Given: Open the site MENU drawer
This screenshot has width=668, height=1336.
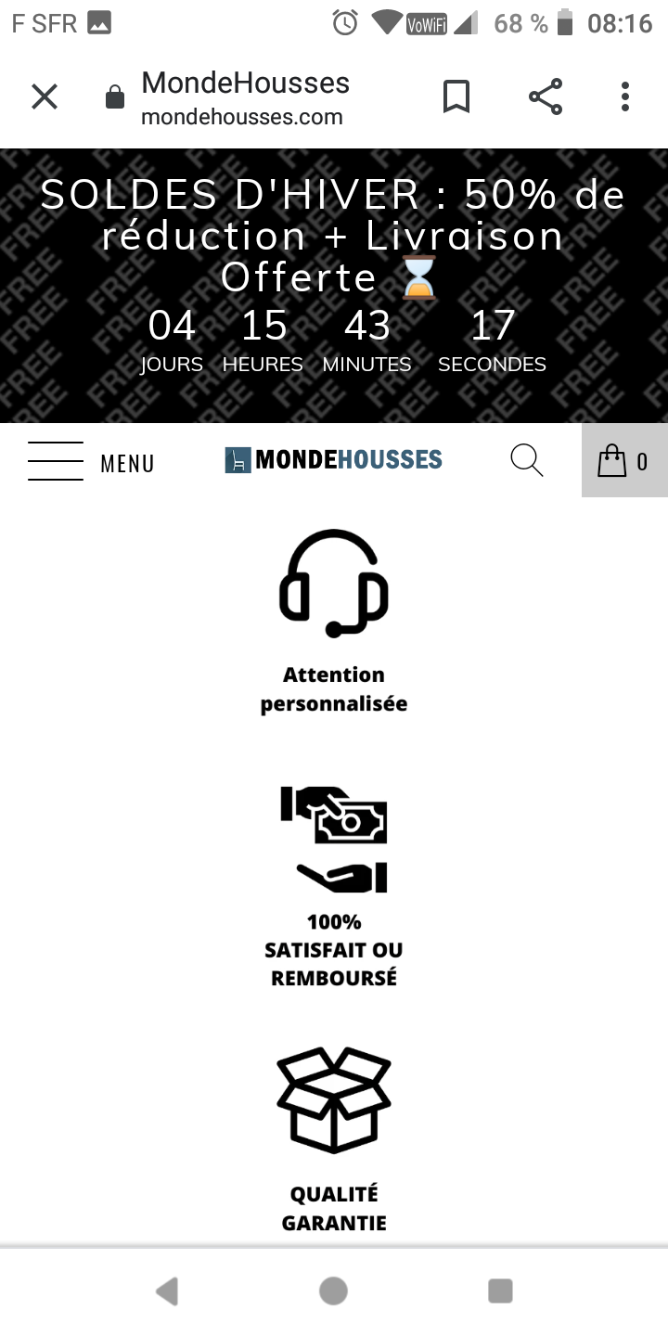Looking at the screenshot, I should point(90,462).
